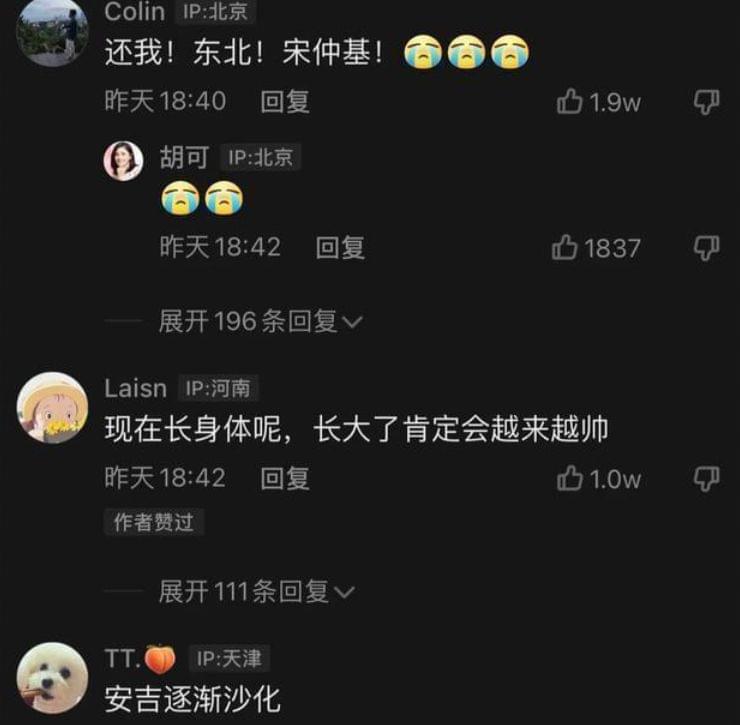Screen dimensions: 740x725
Task: Like 胡可's crying emoji reply
Action: point(566,248)
